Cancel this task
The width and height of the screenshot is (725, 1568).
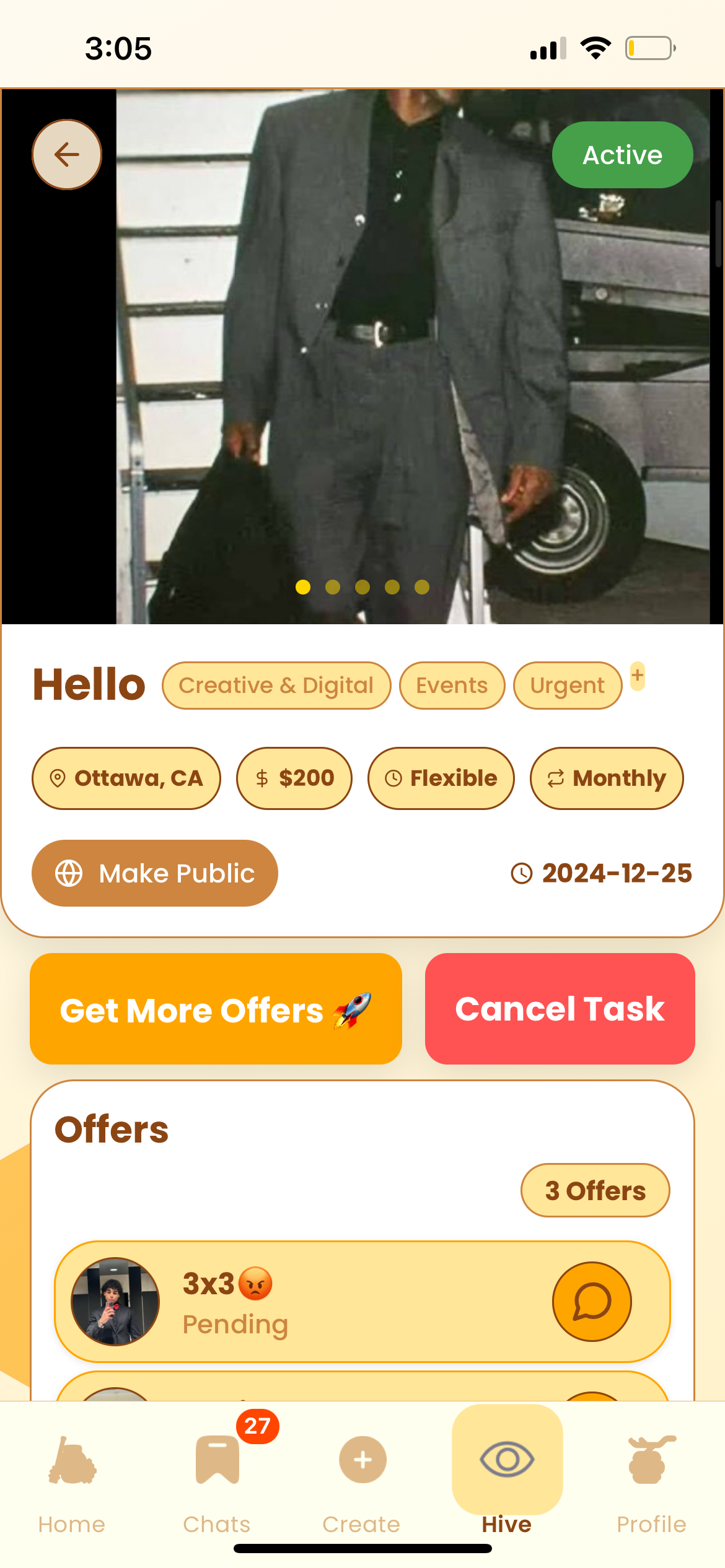coord(560,1009)
